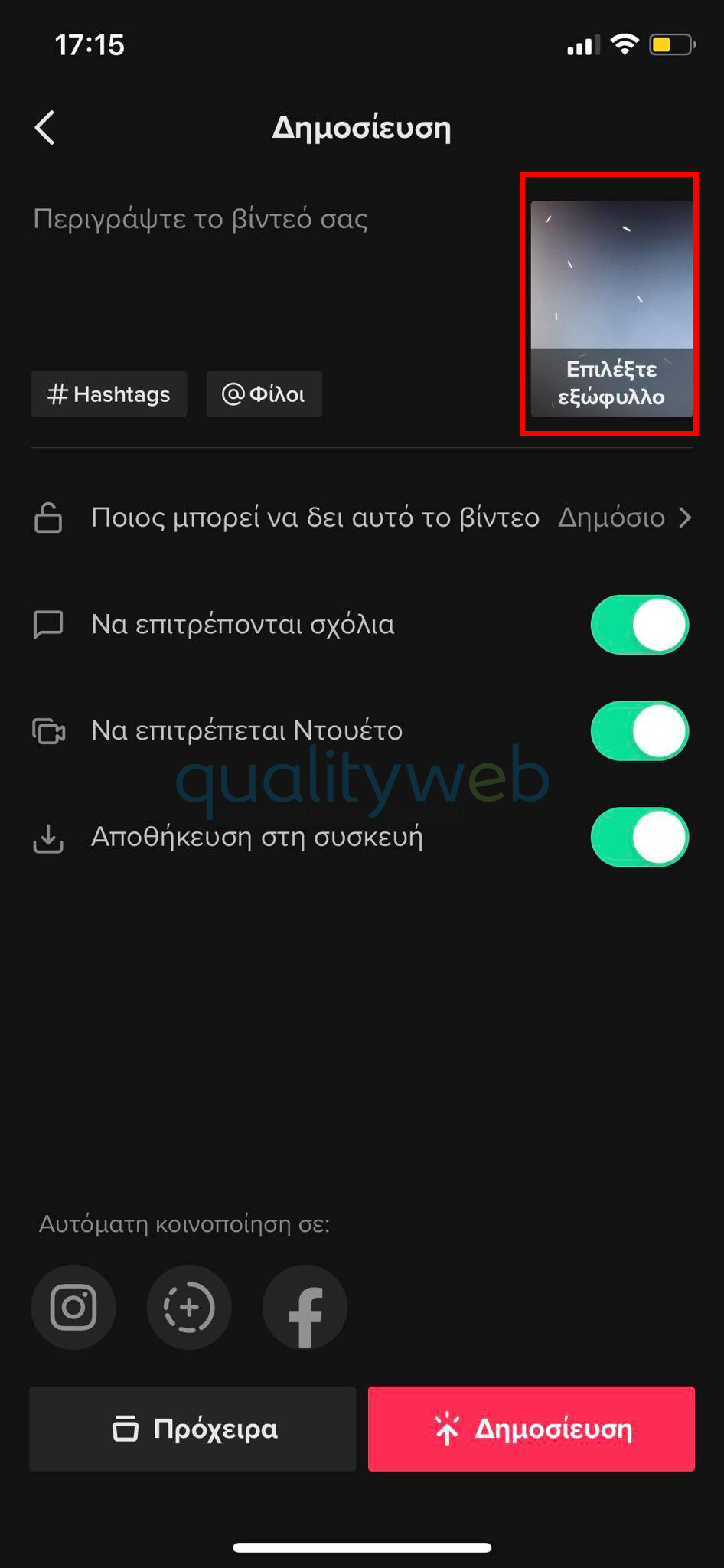Mention friends with the Φίλοι chip
The width and height of the screenshot is (724, 1568).
(264, 394)
